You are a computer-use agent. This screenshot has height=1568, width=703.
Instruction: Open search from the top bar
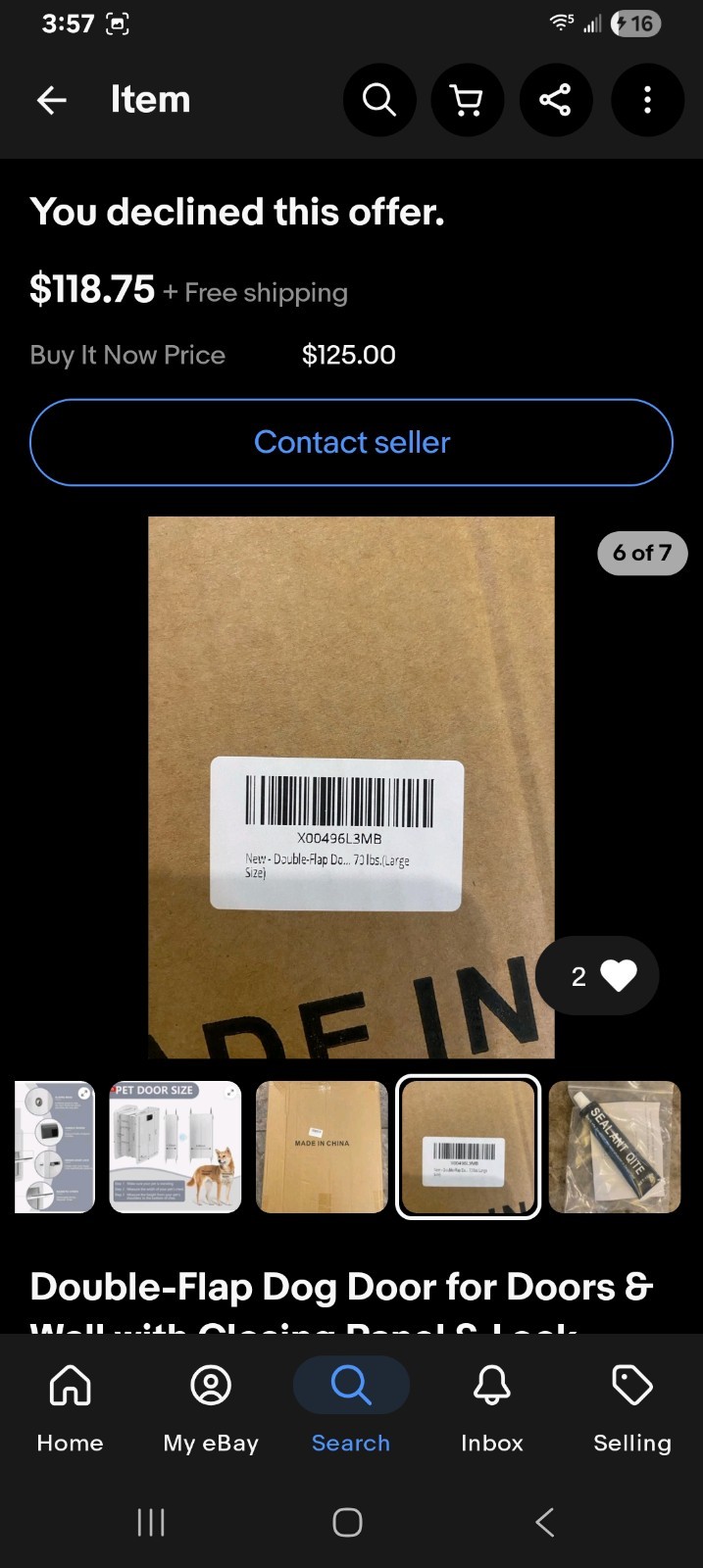coord(379,100)
